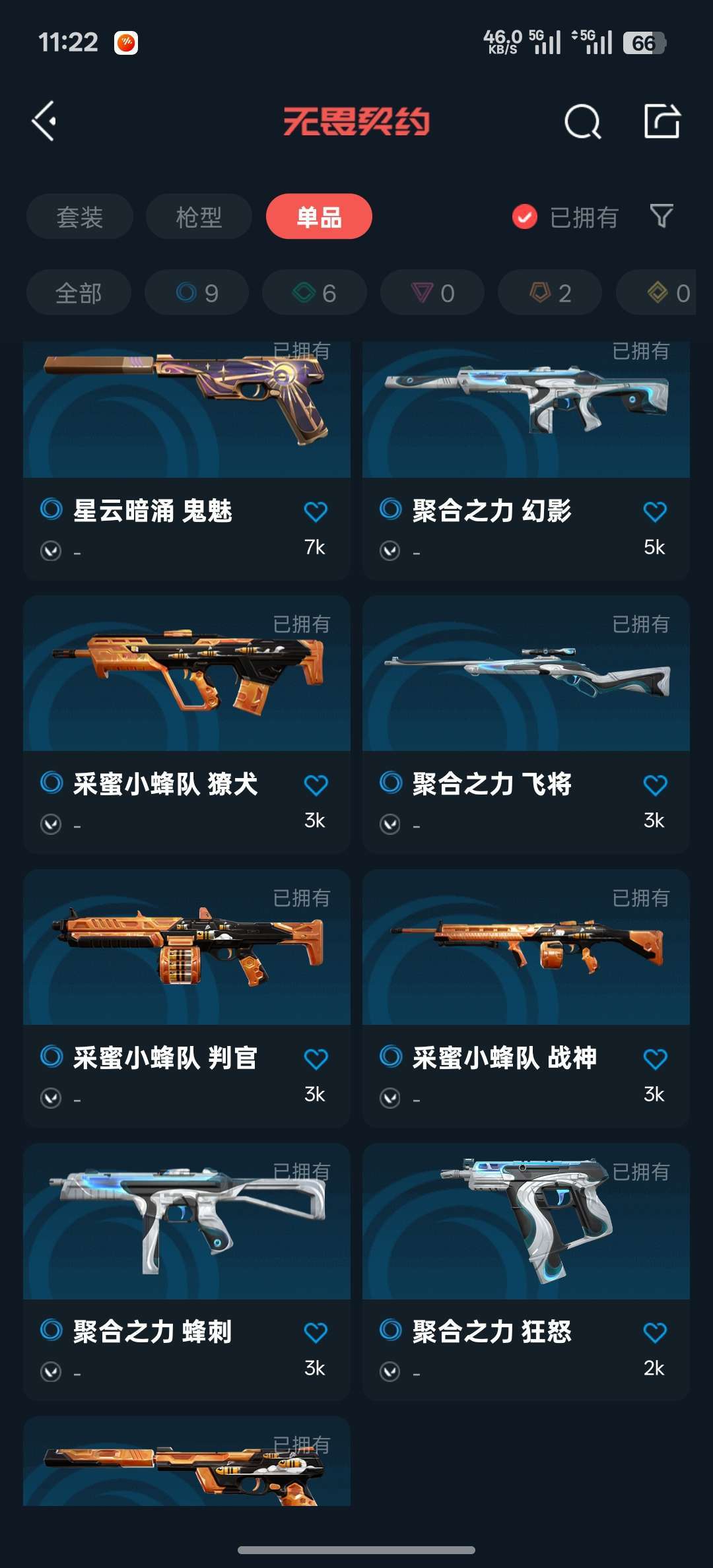Tap the share icon in the header

662,121
